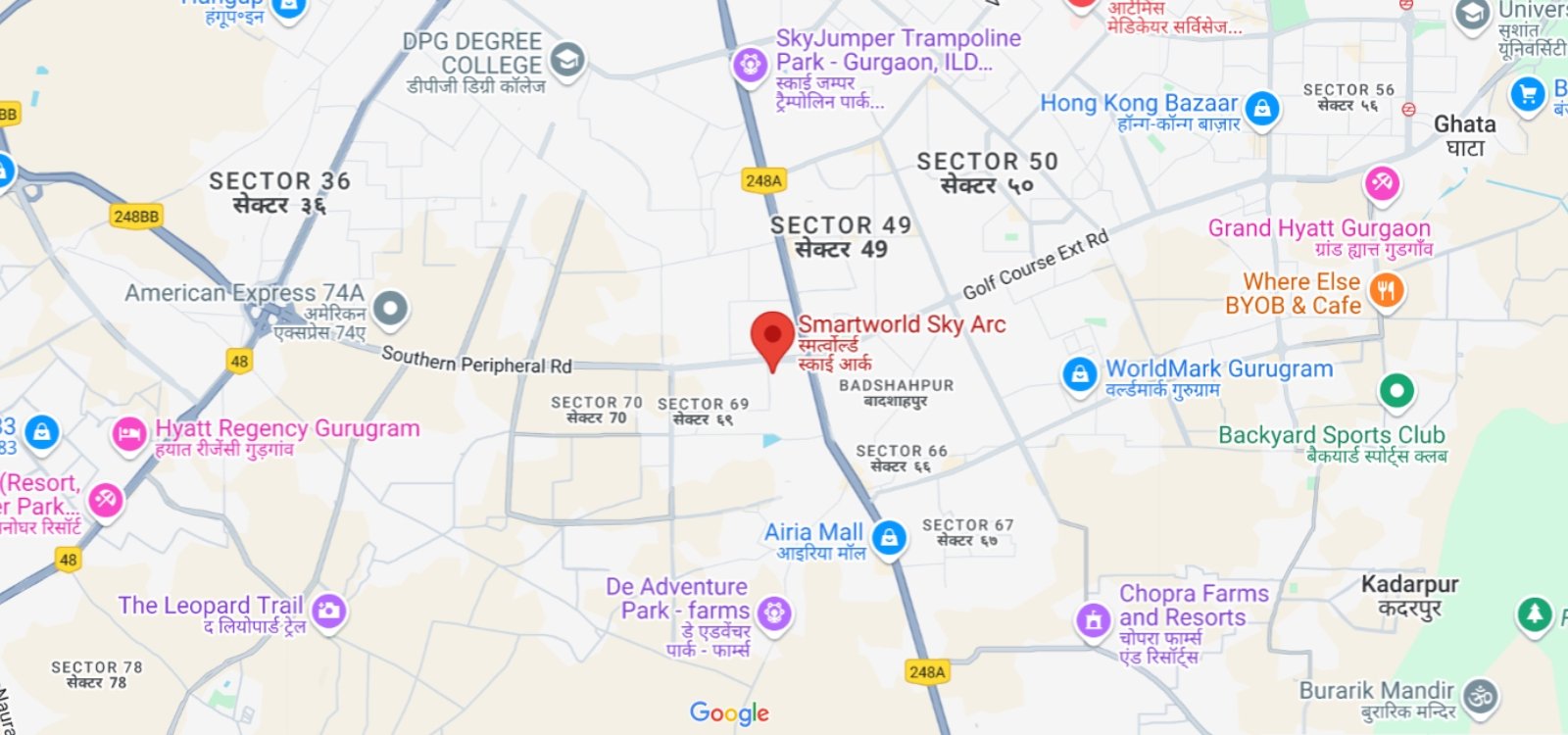Open the Airia Mall place marker

point(889,538)
